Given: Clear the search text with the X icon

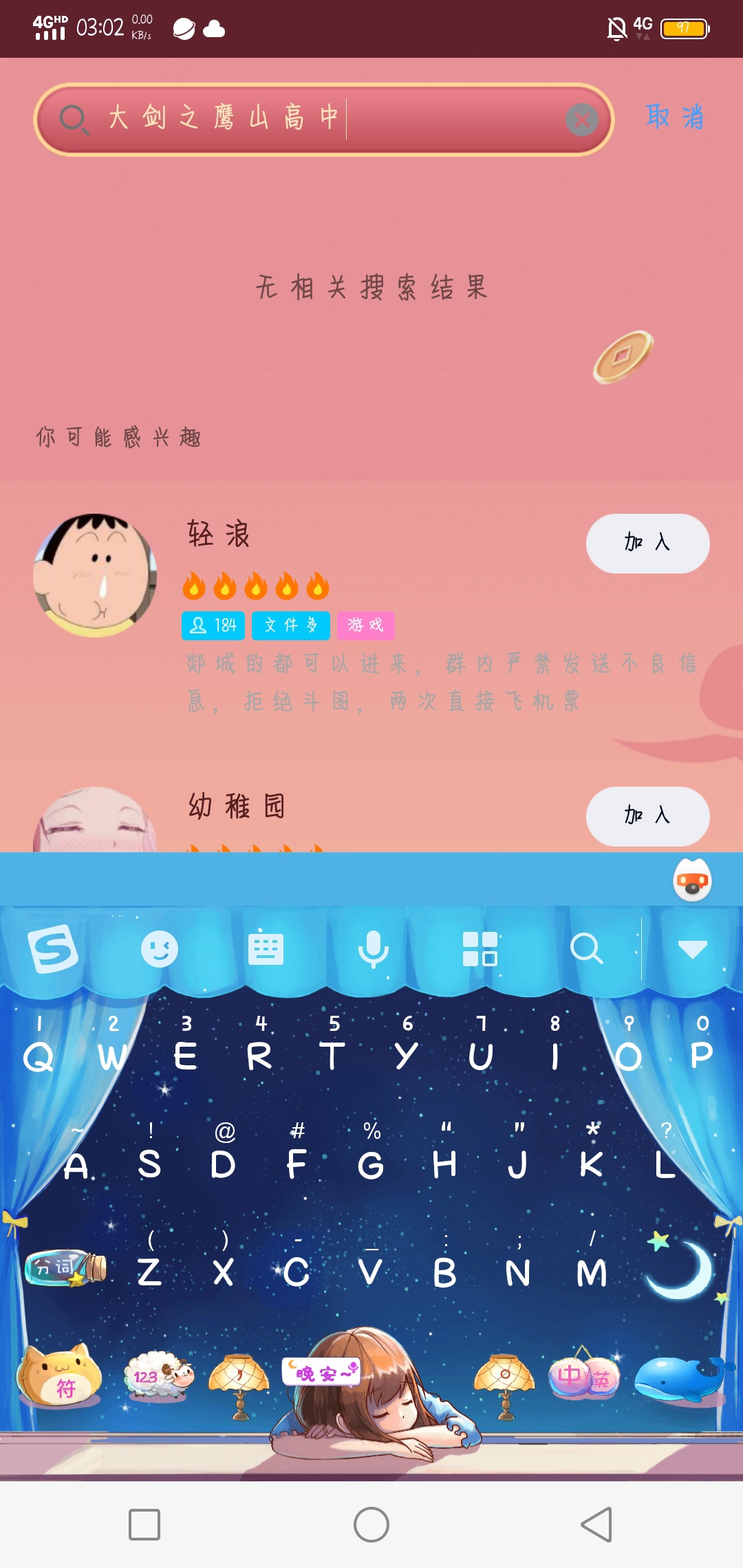Looking at the screenshot, I should 582,120.
